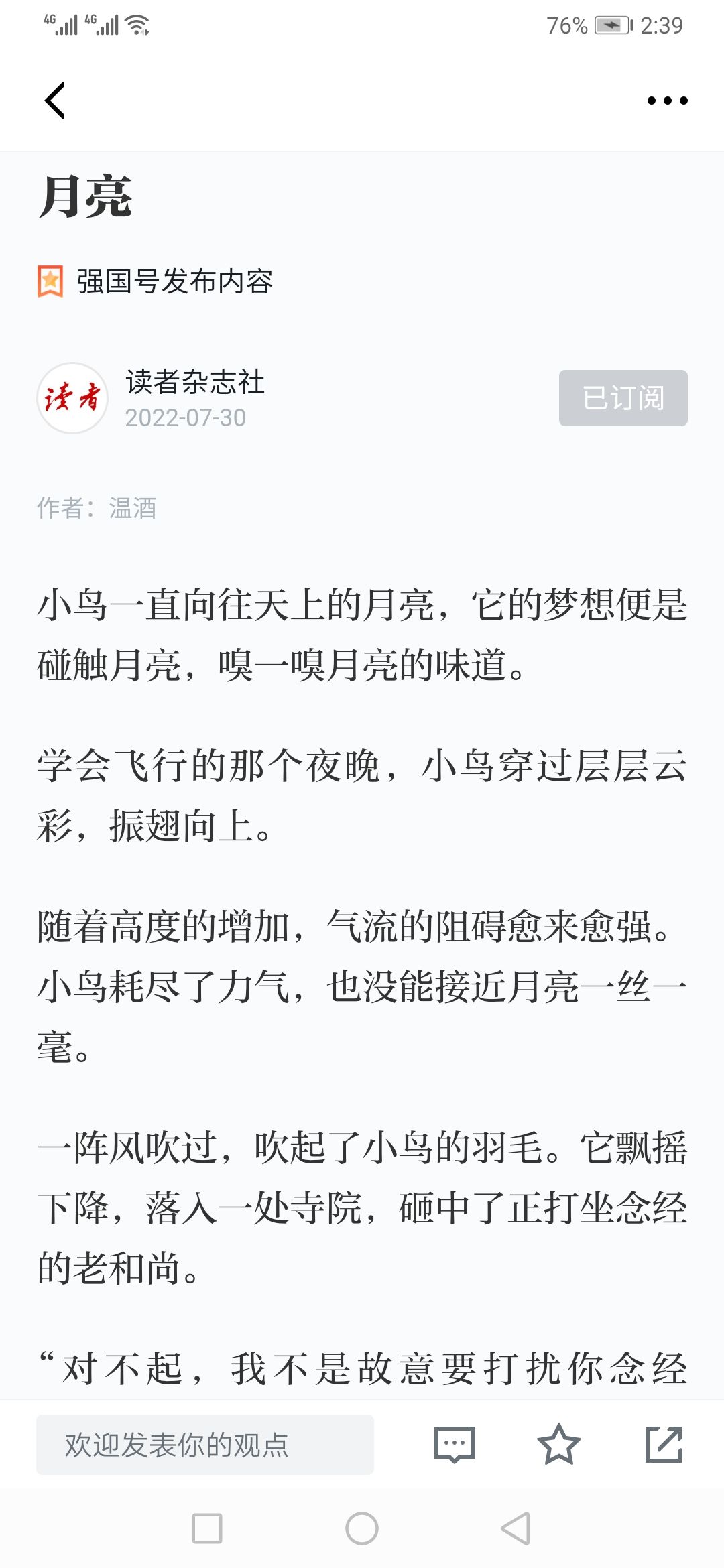Favorite this article with the star icon
724x1568 pixels.
[x=558, y=1445]
